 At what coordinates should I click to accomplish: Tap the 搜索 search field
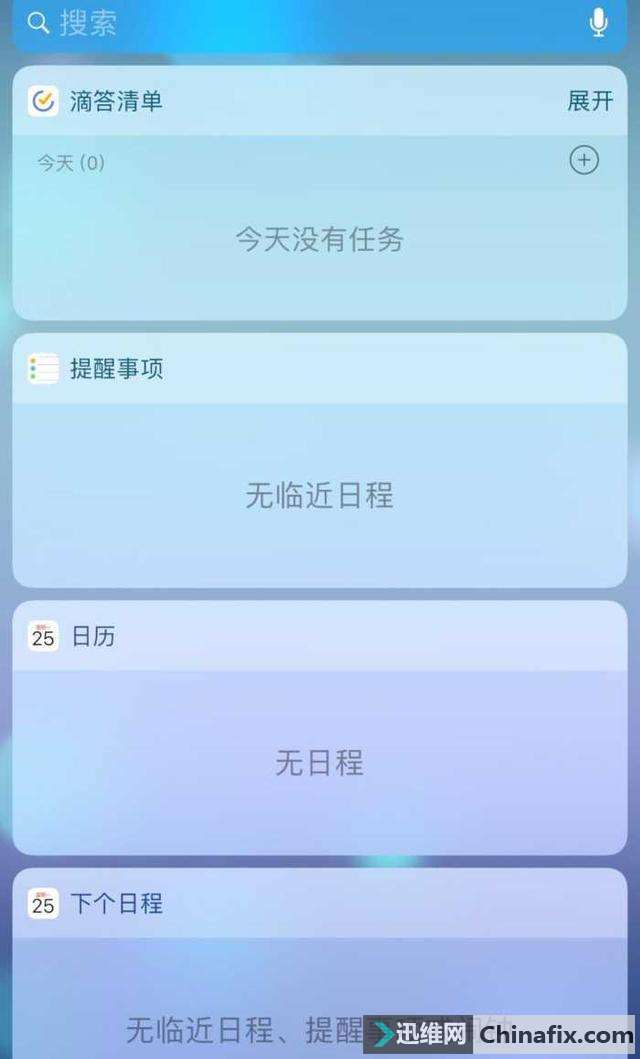pyautogui.click(x=300, y=23)
